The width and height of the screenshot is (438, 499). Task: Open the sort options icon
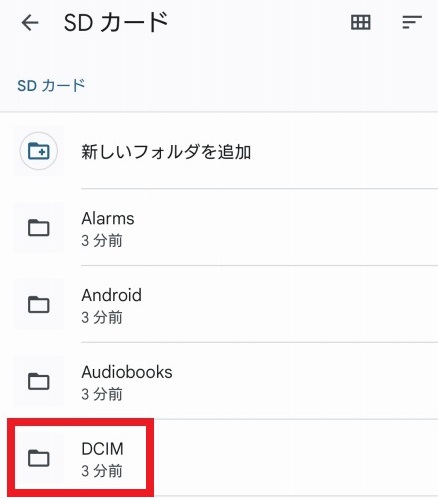pyautogui.click(x=412, y=22)
